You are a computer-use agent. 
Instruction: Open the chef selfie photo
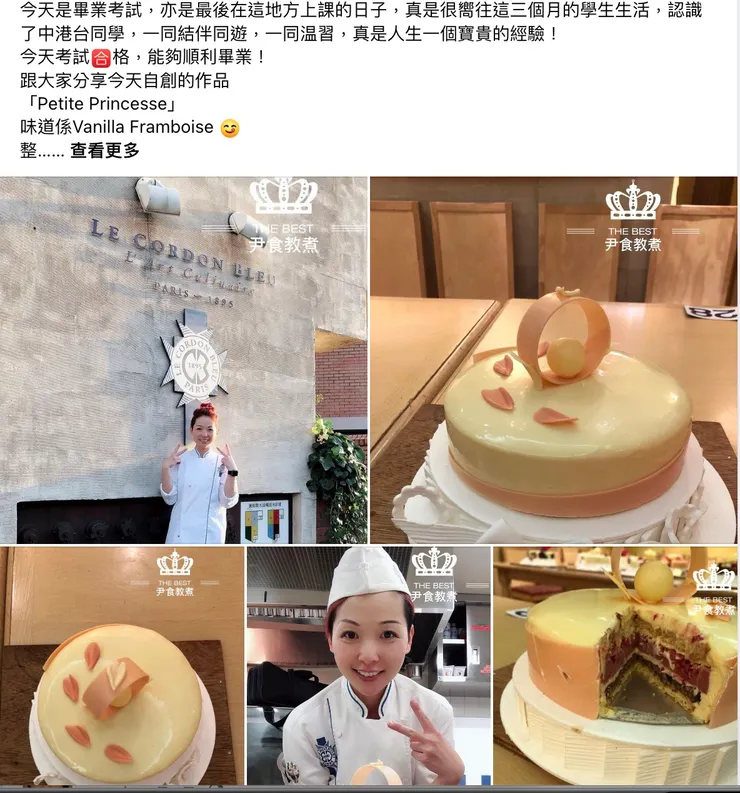(368, 666)
